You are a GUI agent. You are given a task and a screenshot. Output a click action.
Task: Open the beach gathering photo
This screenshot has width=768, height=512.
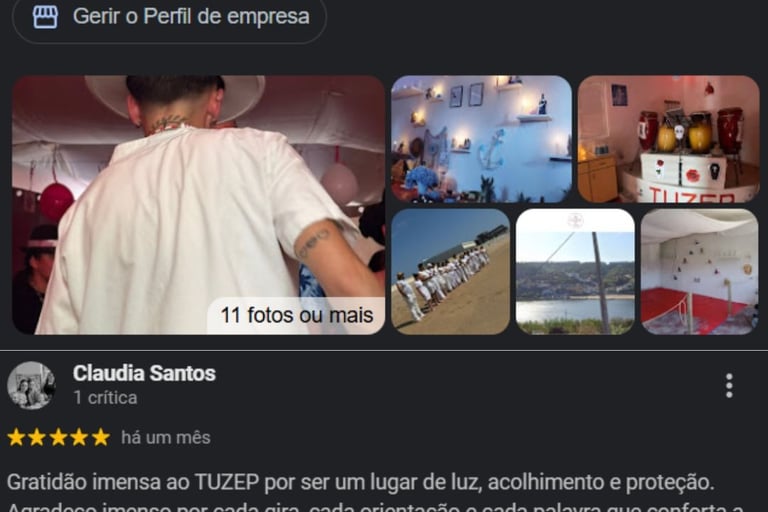click(450, 271)
